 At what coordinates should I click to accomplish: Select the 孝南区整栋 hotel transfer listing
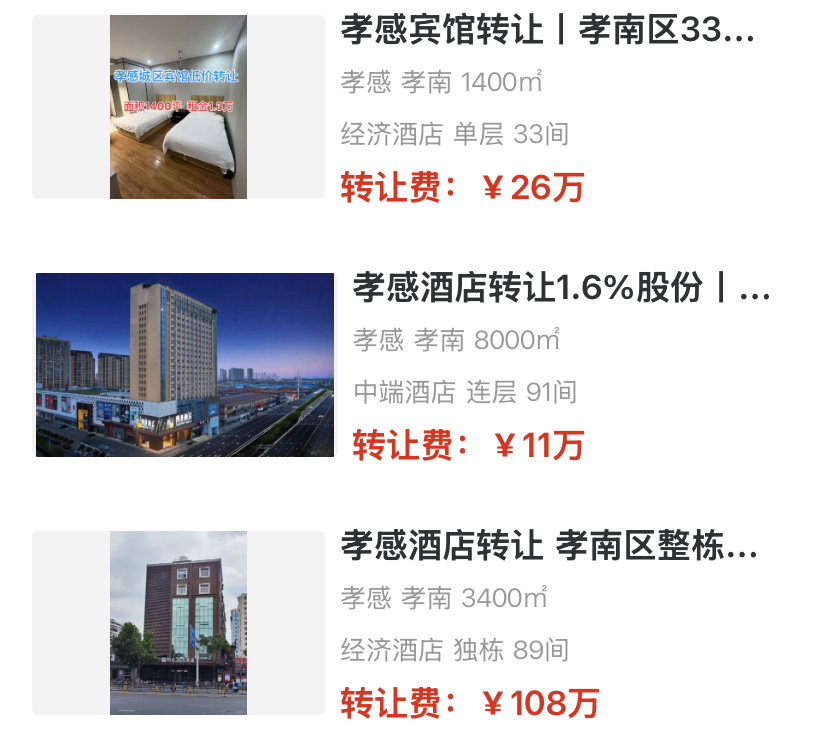[549, 548]
